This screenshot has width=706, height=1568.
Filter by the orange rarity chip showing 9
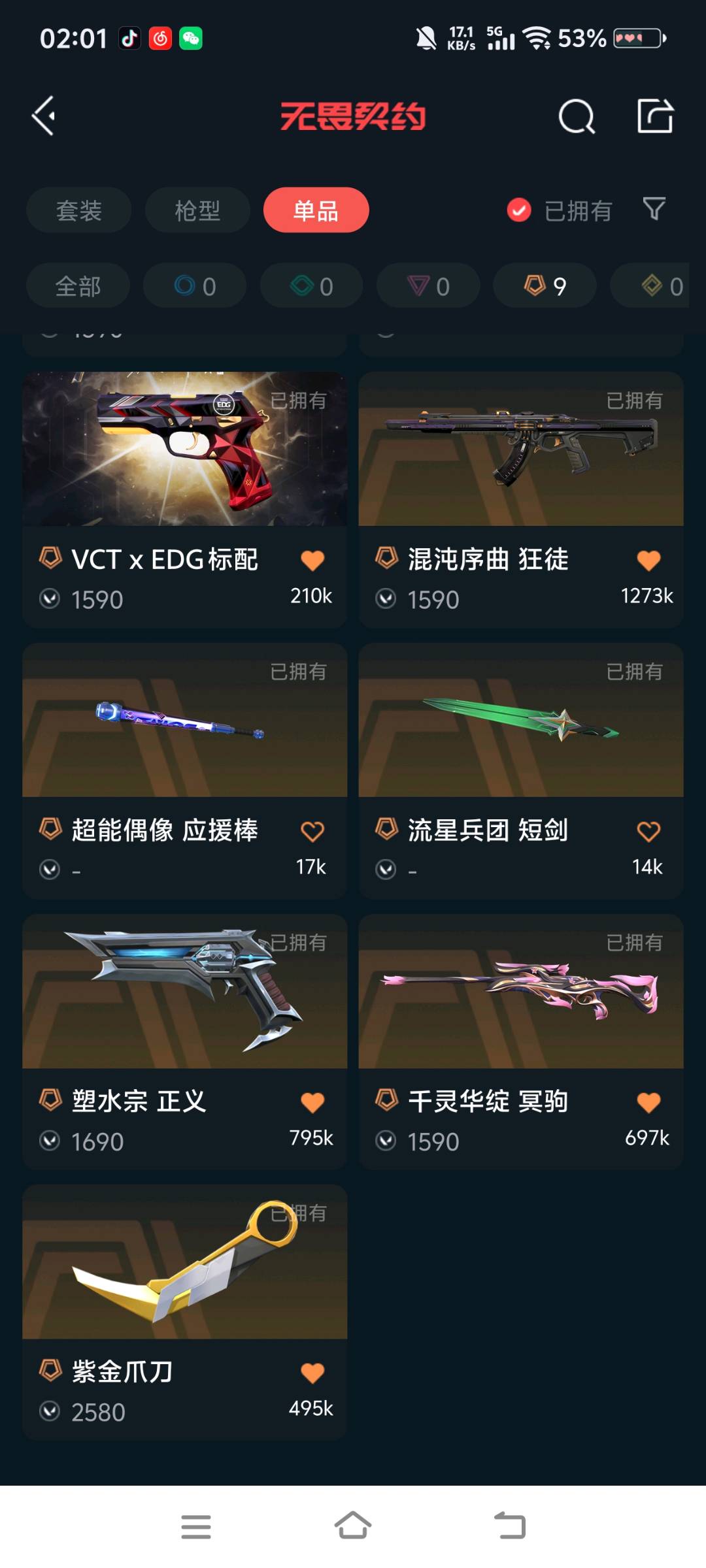[x=545, y=286]
